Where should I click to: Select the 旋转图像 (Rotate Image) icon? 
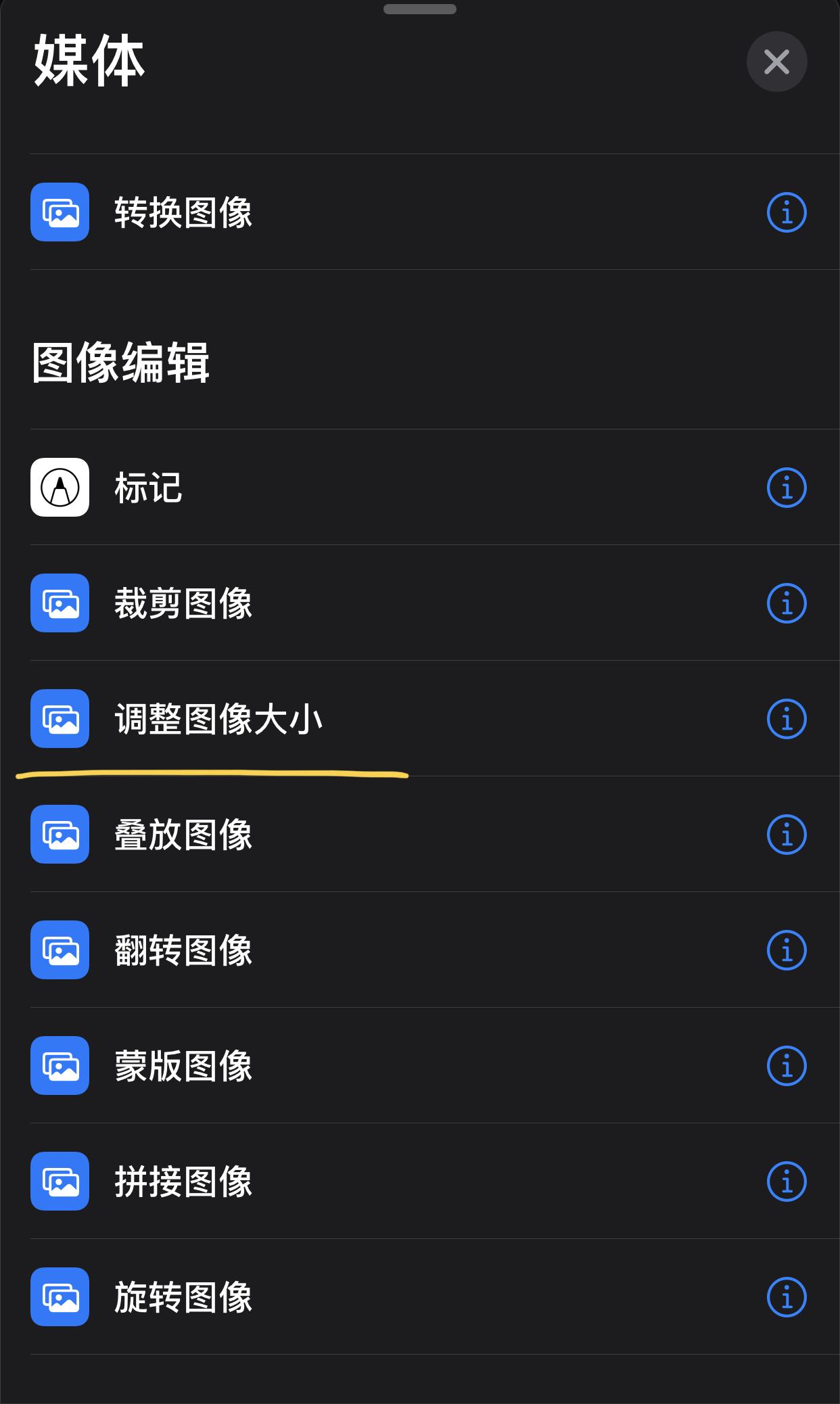pyautogui.click(x=59, y=1298)
